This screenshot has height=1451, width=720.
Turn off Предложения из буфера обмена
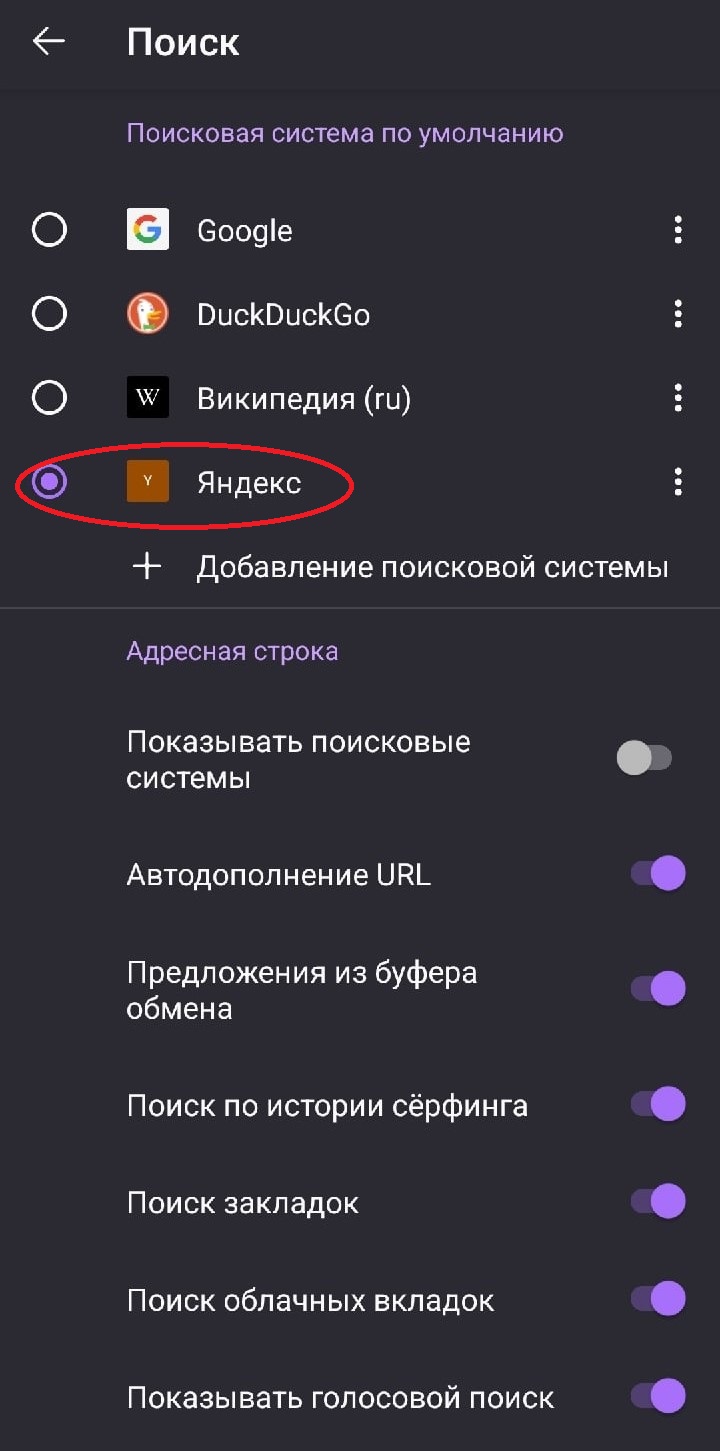click(x=657, y=990)
